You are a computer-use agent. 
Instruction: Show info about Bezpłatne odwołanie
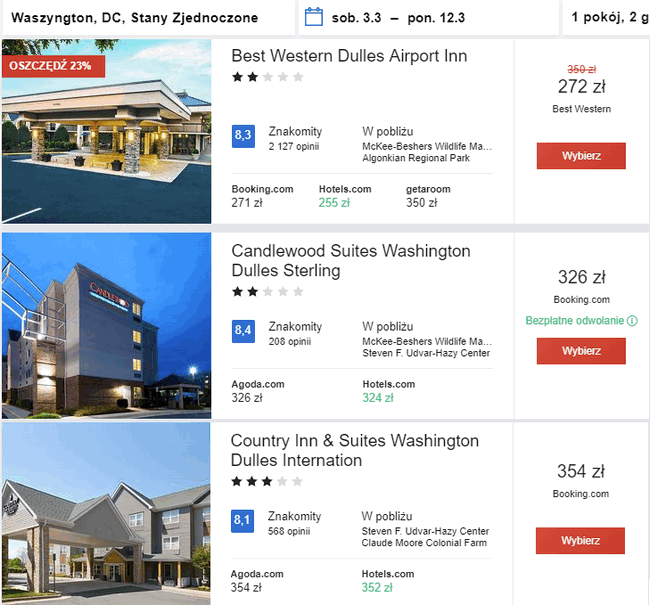click(x=632, y=321)
